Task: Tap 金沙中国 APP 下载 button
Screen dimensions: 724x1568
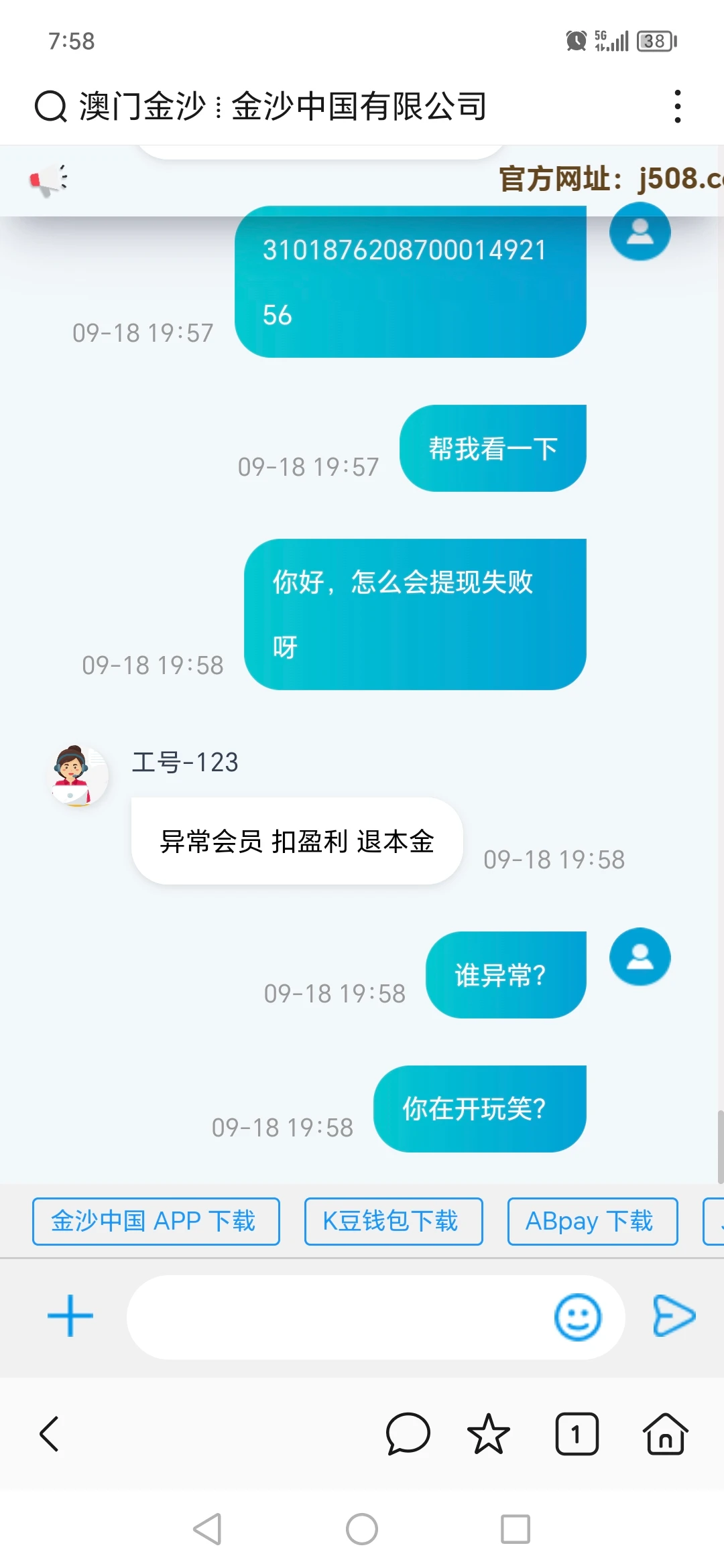Action: pyautogui.click(x=156, y=1221)
